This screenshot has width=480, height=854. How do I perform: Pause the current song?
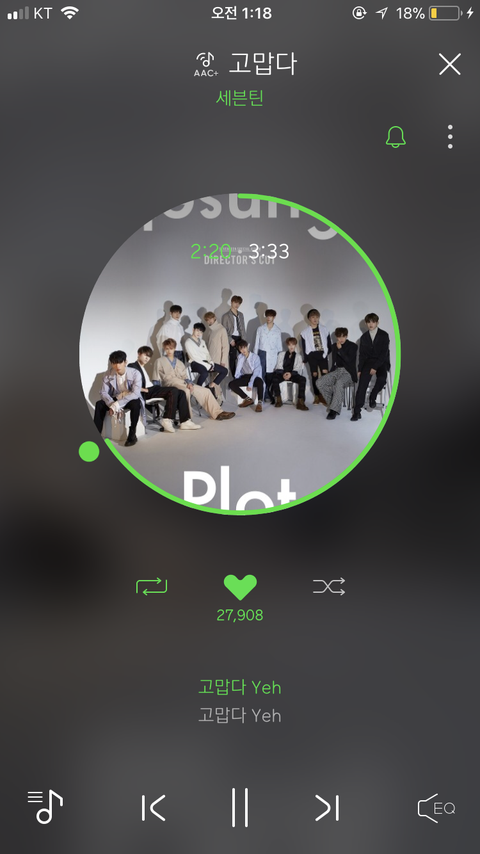tap(240, 807)
